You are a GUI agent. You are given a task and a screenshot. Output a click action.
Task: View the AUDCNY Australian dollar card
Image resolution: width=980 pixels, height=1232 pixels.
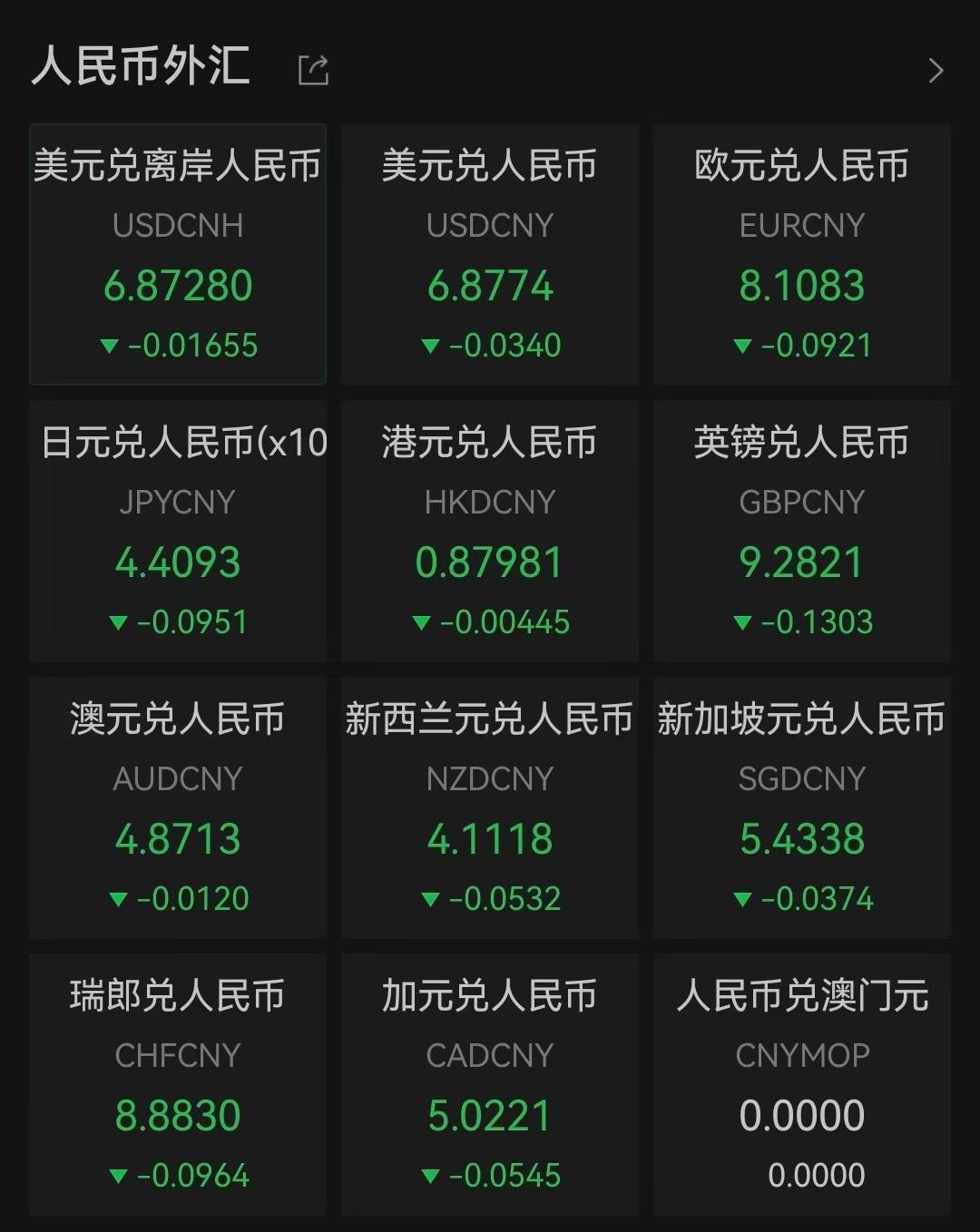tap(178, 808)
